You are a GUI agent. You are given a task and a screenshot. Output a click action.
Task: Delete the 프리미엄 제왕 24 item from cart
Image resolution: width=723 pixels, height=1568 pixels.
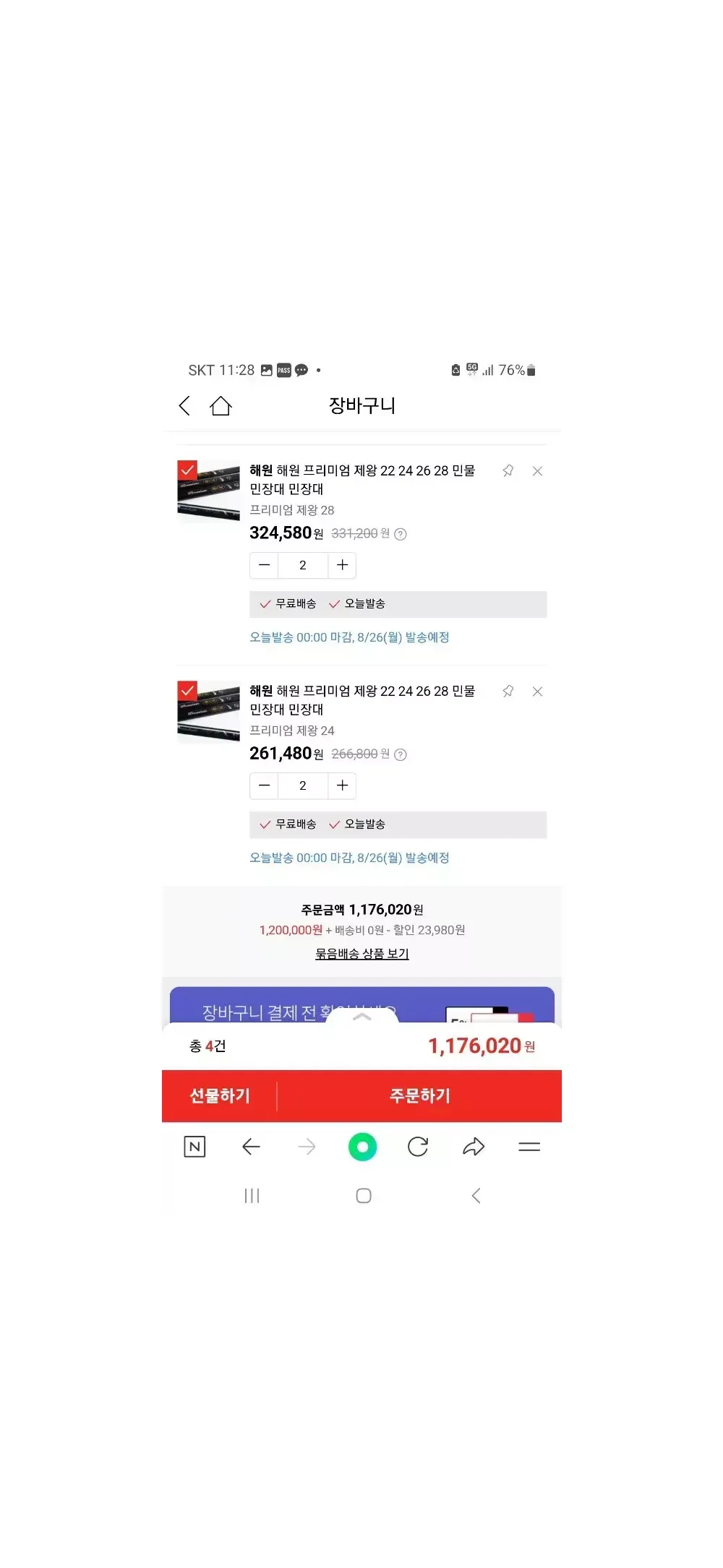pos(537,692)
